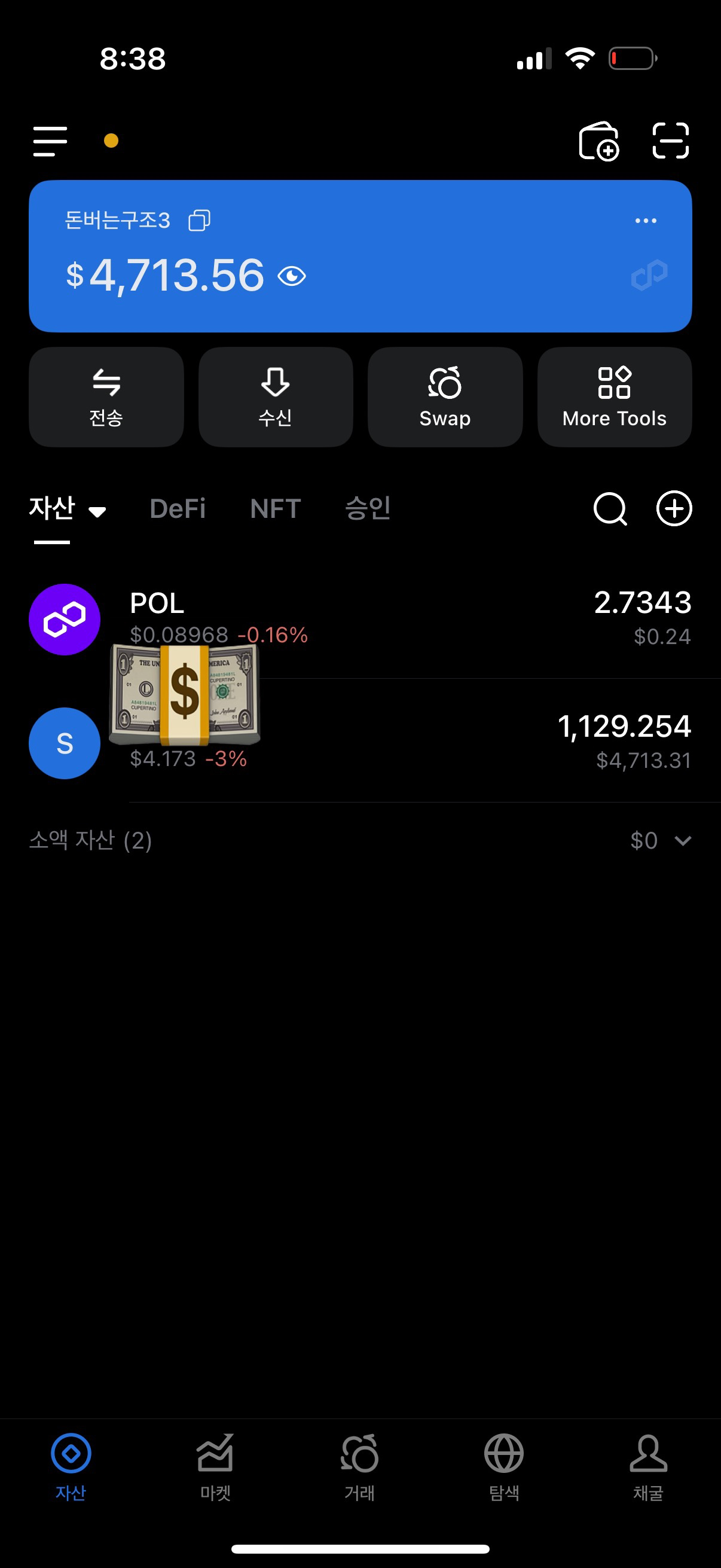Switch to the DeFi tab
This screenshot has width=721, height=1568.
click(x=178, y=509)
